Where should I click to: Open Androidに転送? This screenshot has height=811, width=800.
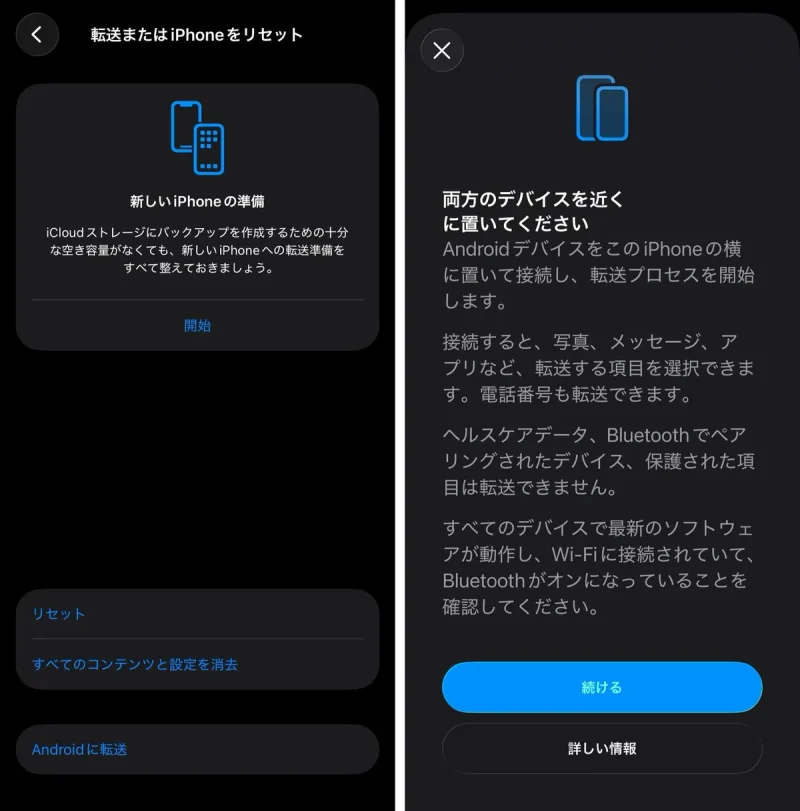80,749
